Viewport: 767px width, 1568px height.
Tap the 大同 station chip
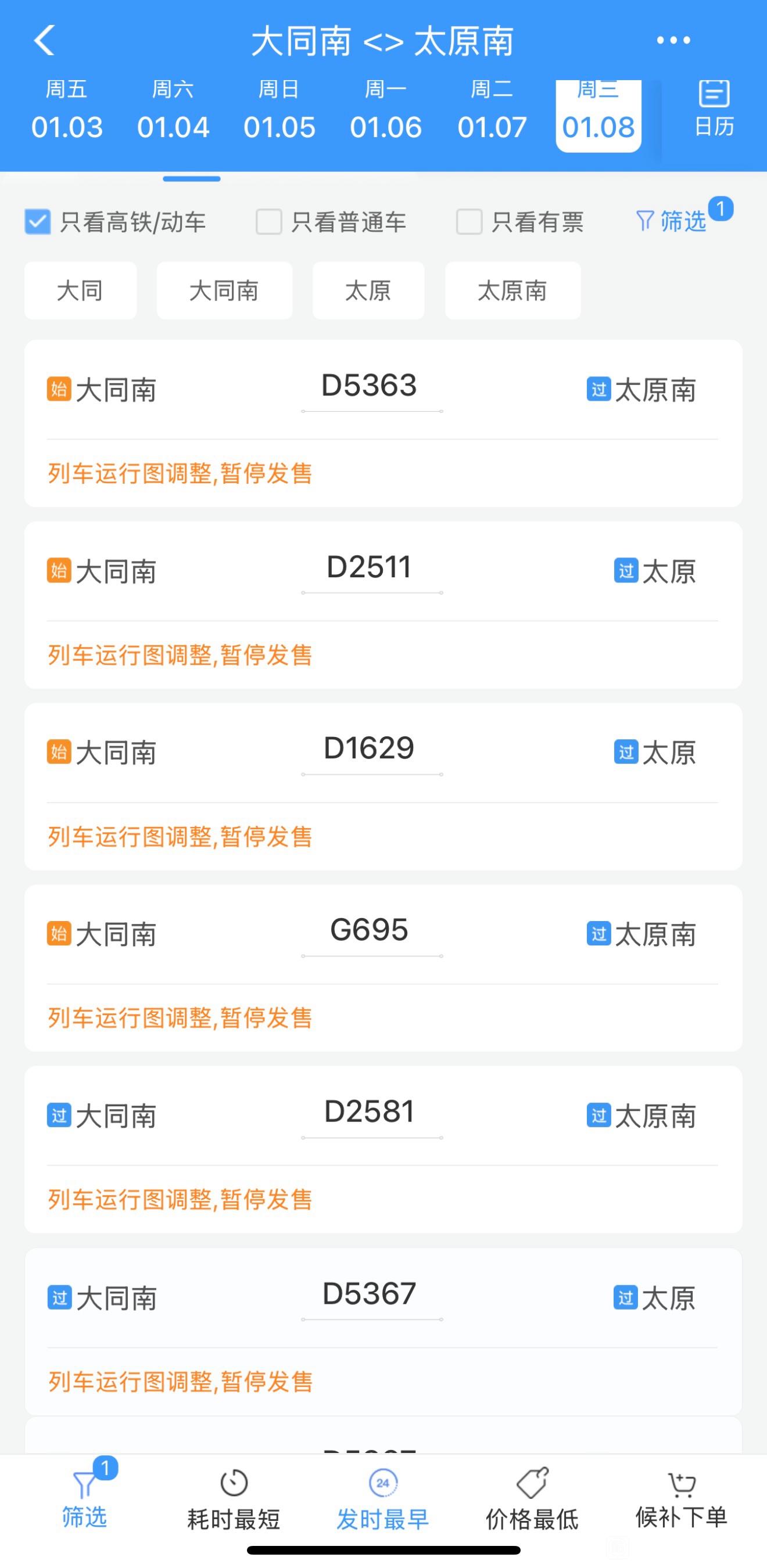point(80,290)
